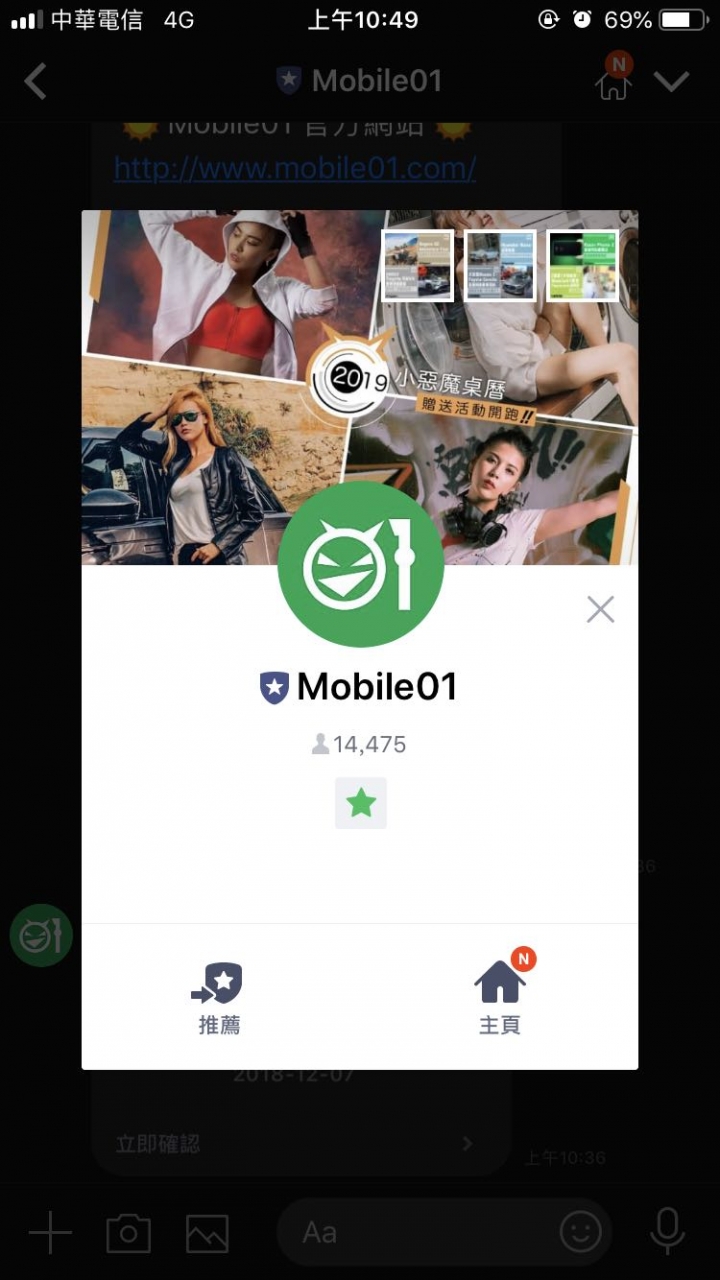Open the Mobile01 主頁 home page
Viewport: 720px width, 1280px height.
point(500,996)
